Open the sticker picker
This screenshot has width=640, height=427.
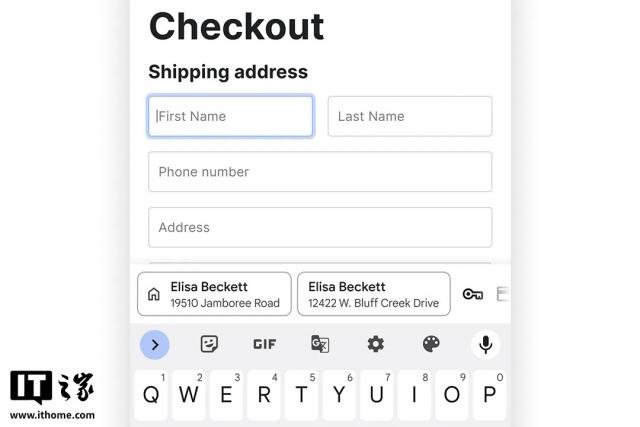[209, 344]
